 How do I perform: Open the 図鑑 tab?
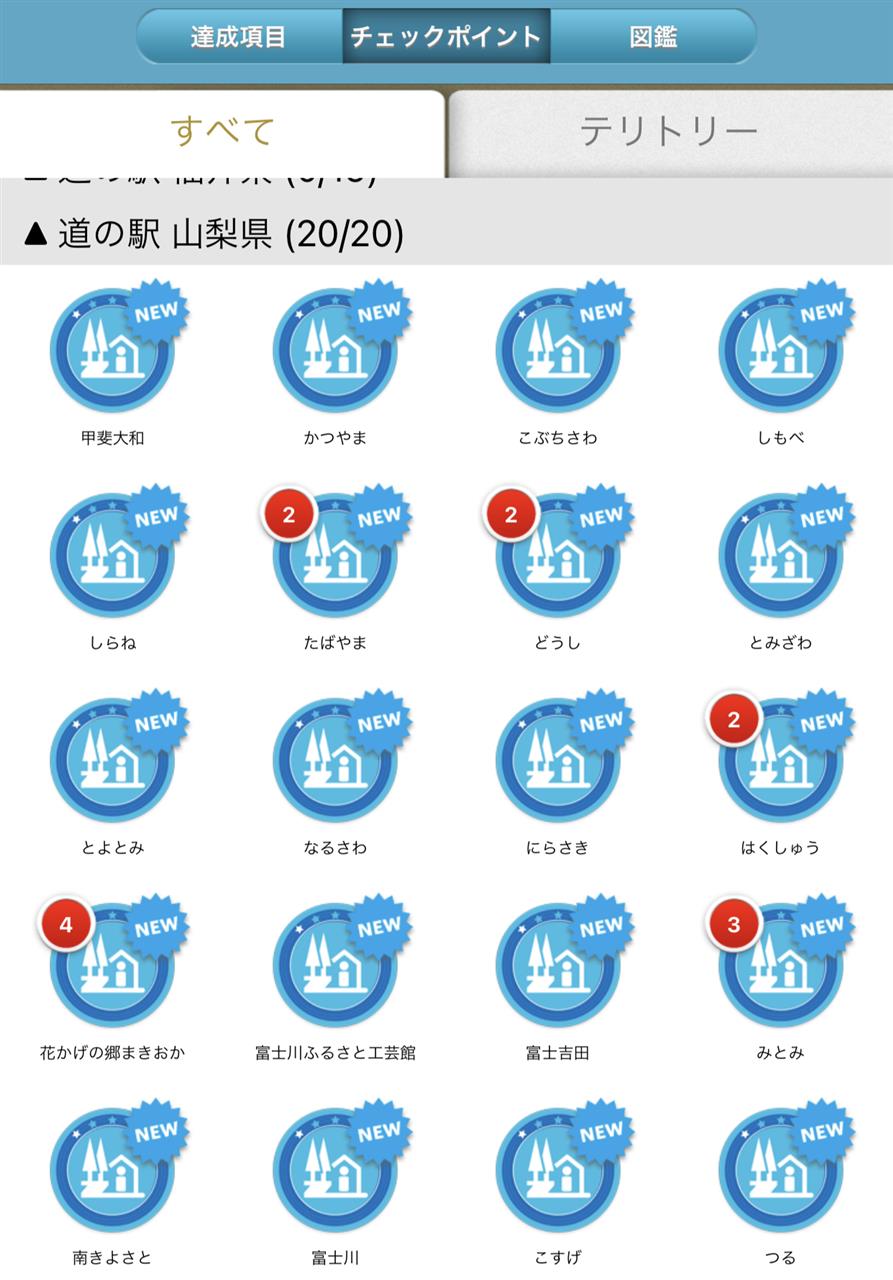[653, 37]
